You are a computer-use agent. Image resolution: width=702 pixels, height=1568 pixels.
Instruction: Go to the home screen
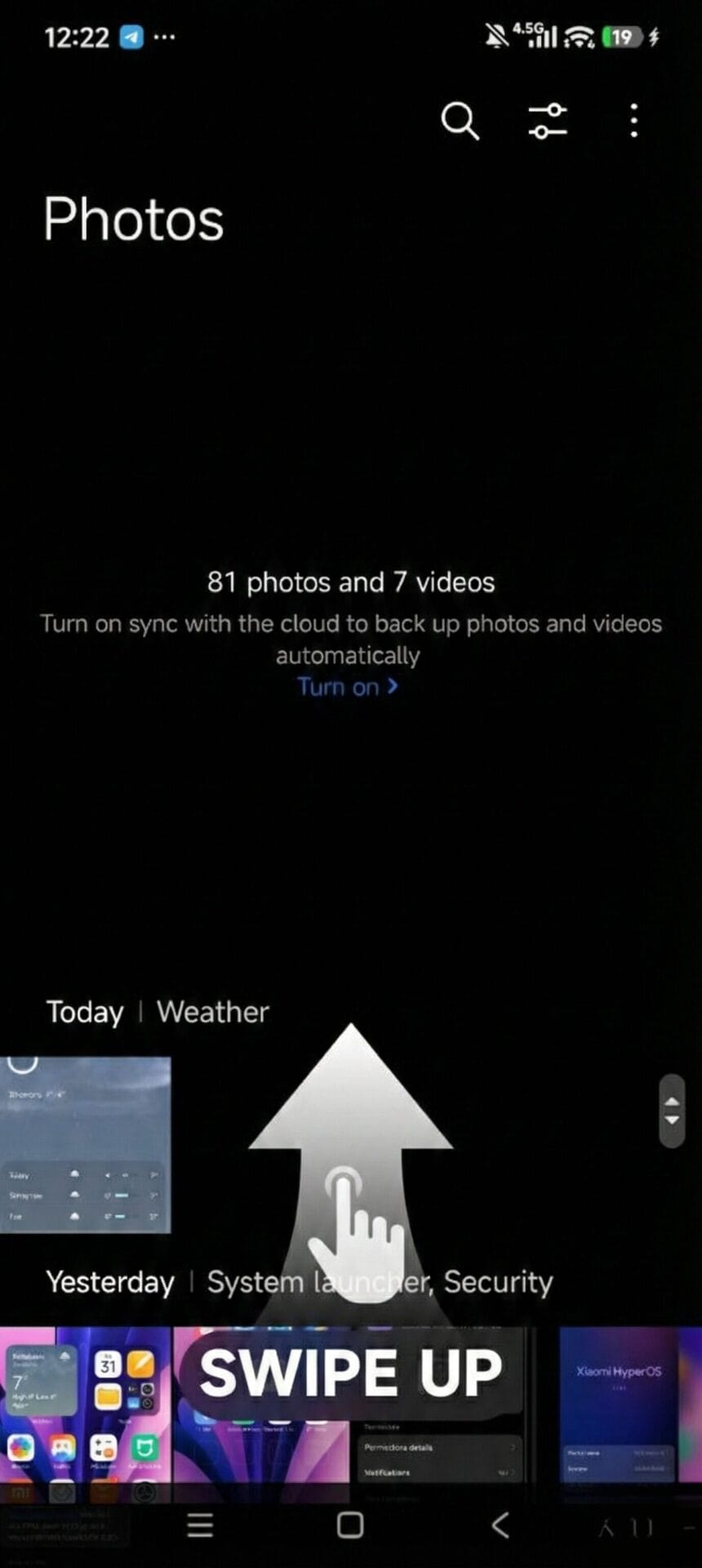pos(350,1525)
